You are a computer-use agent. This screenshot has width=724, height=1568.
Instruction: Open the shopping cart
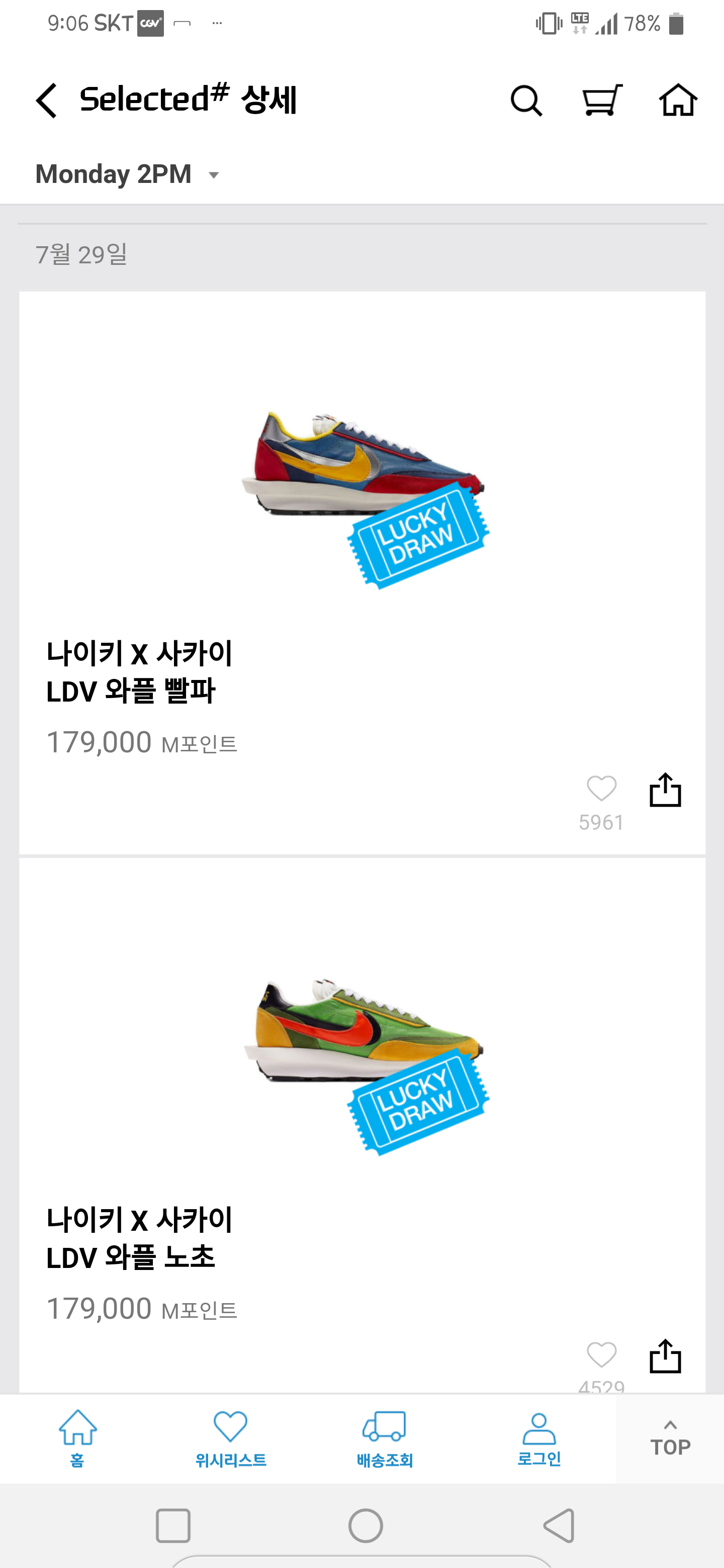602,101
